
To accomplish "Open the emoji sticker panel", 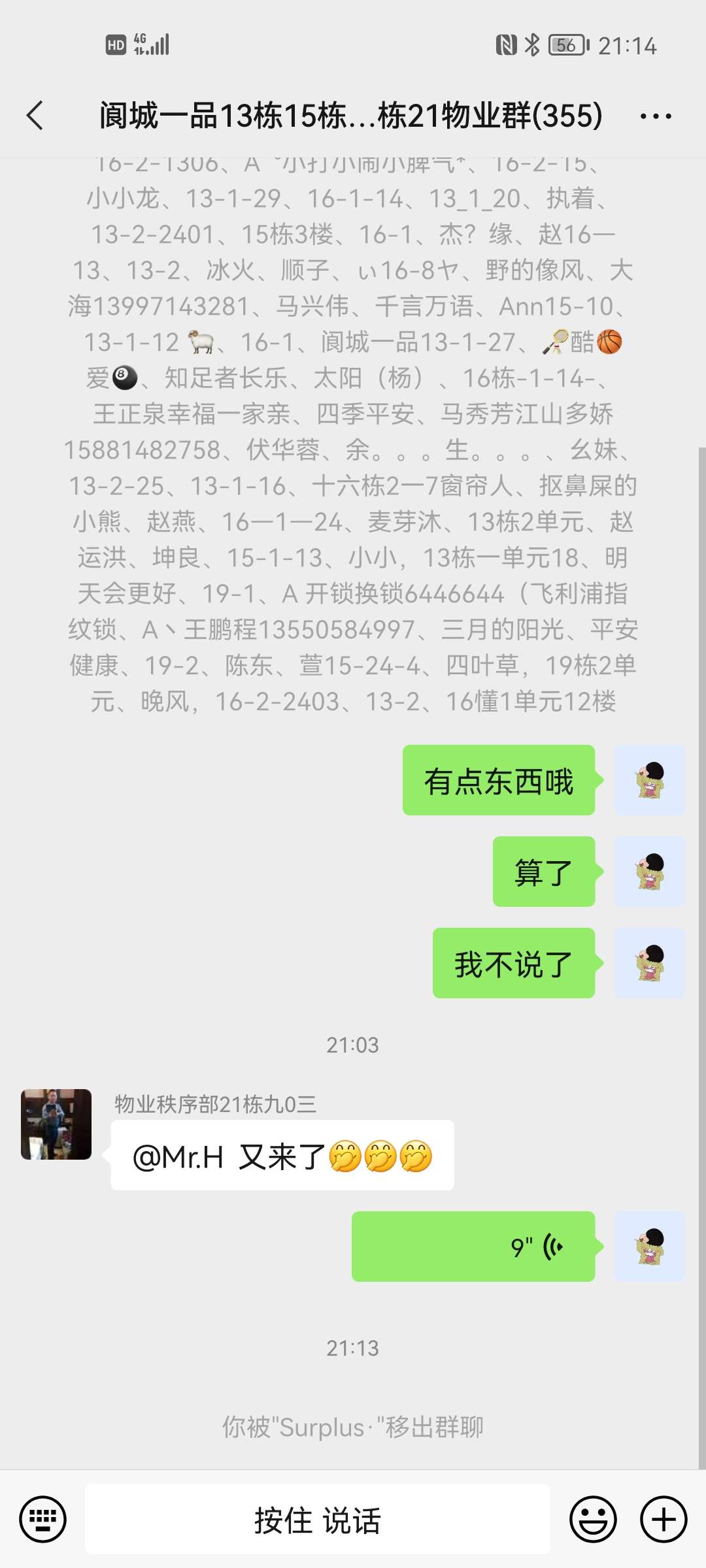I will [593, 1519].
